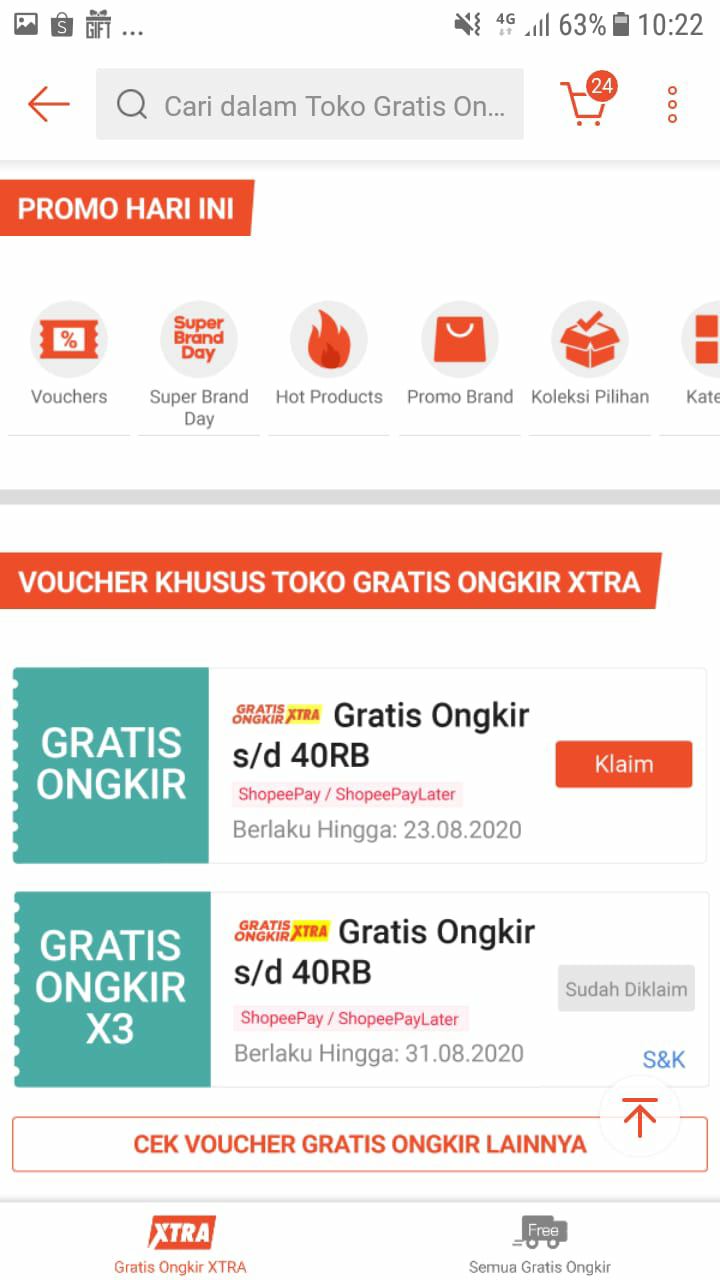Screen dimensions: 720x1280
Task: Open the shopping cart
Action: click(585, 102)
